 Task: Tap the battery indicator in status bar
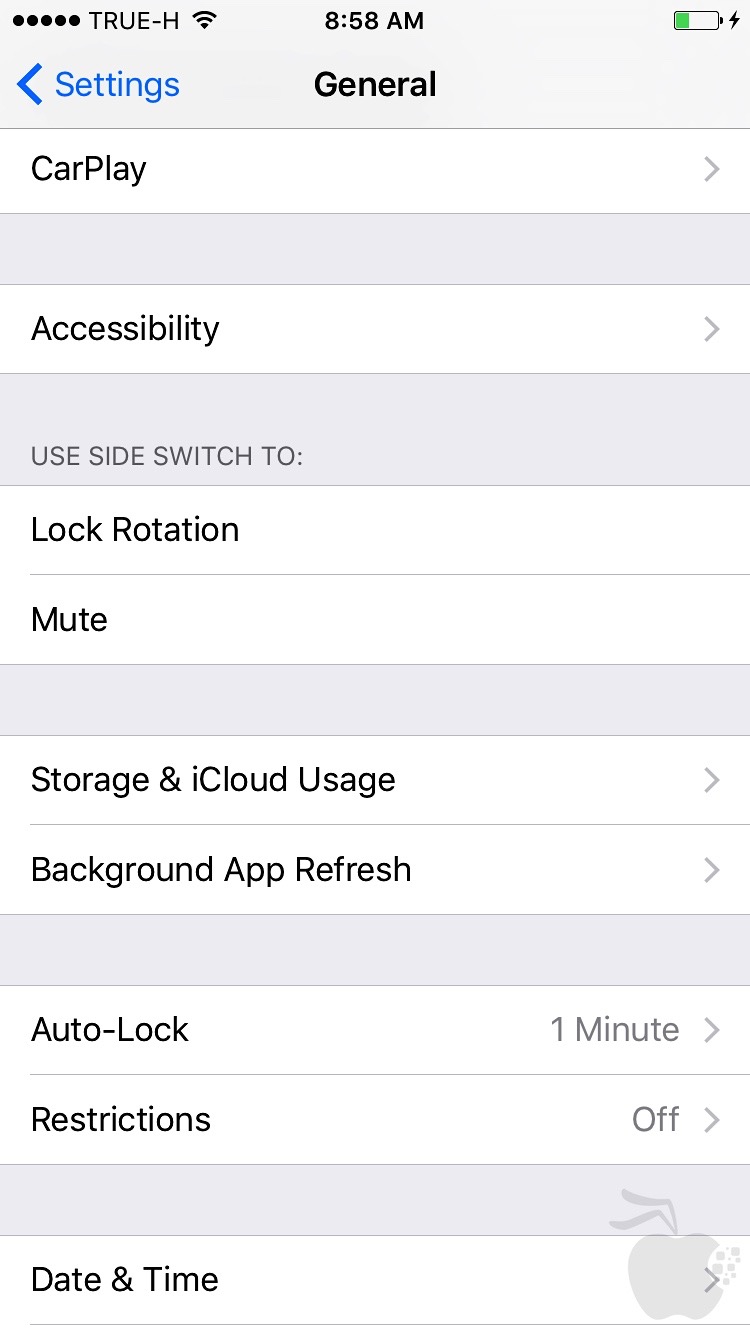[695, 19]
